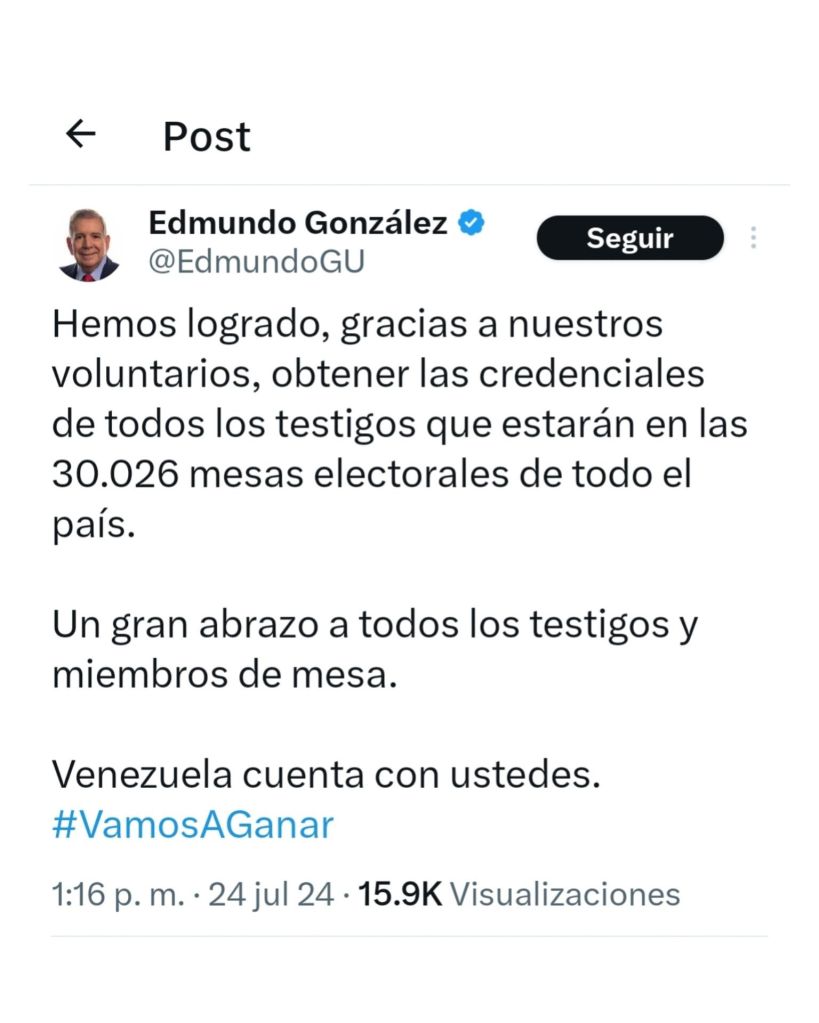819x1023 pixels.
Task: Follow Edmundo González with the Seguir button
Action: pyautogui.click(x=629, y=238)
